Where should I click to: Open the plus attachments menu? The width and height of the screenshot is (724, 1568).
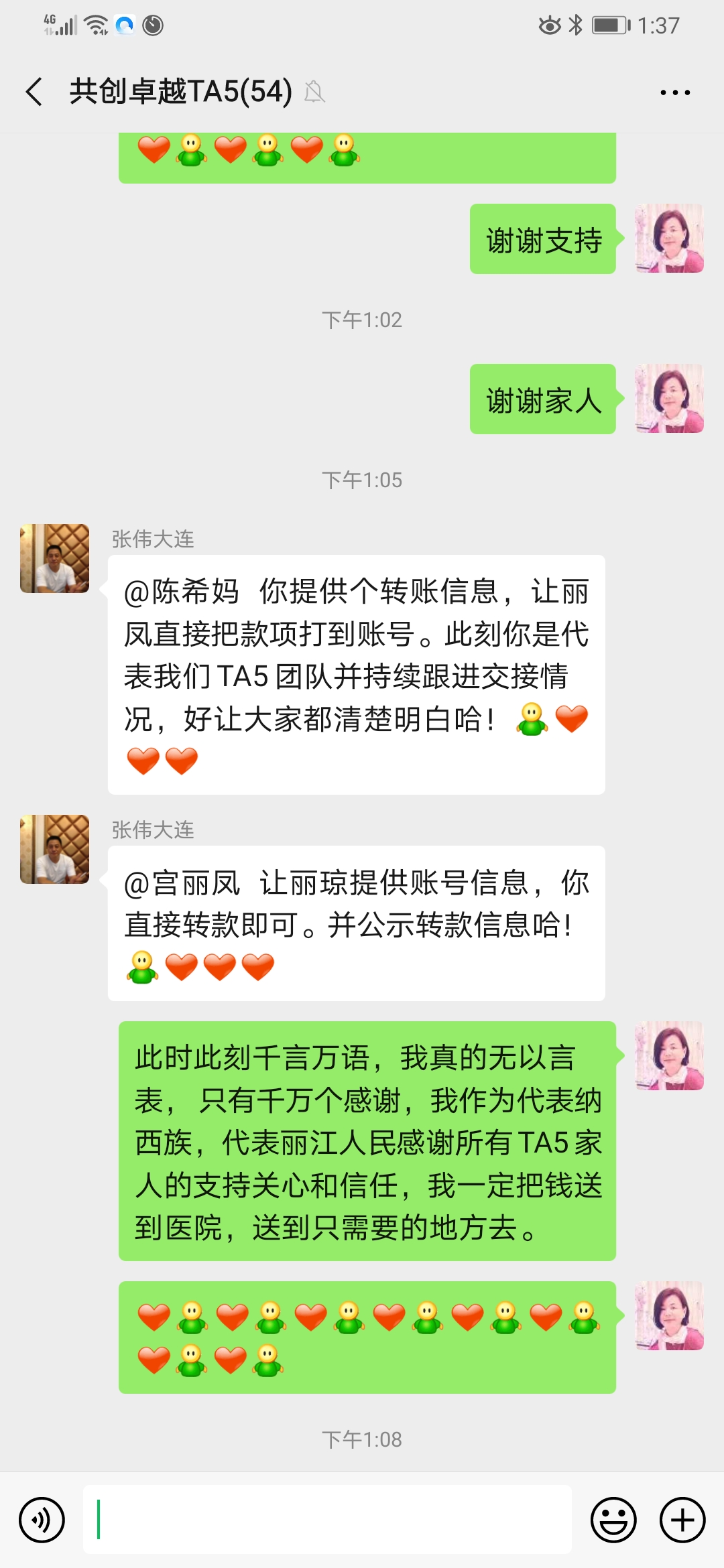682,1519
